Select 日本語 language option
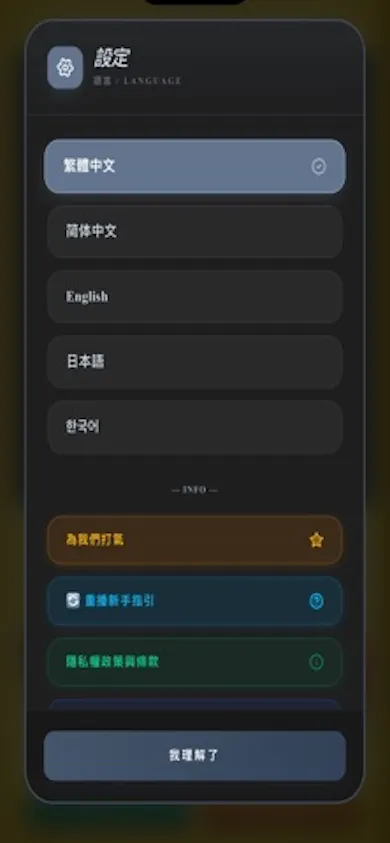The width and height of the screenshot is (390, 843). [x=194, y=362]
